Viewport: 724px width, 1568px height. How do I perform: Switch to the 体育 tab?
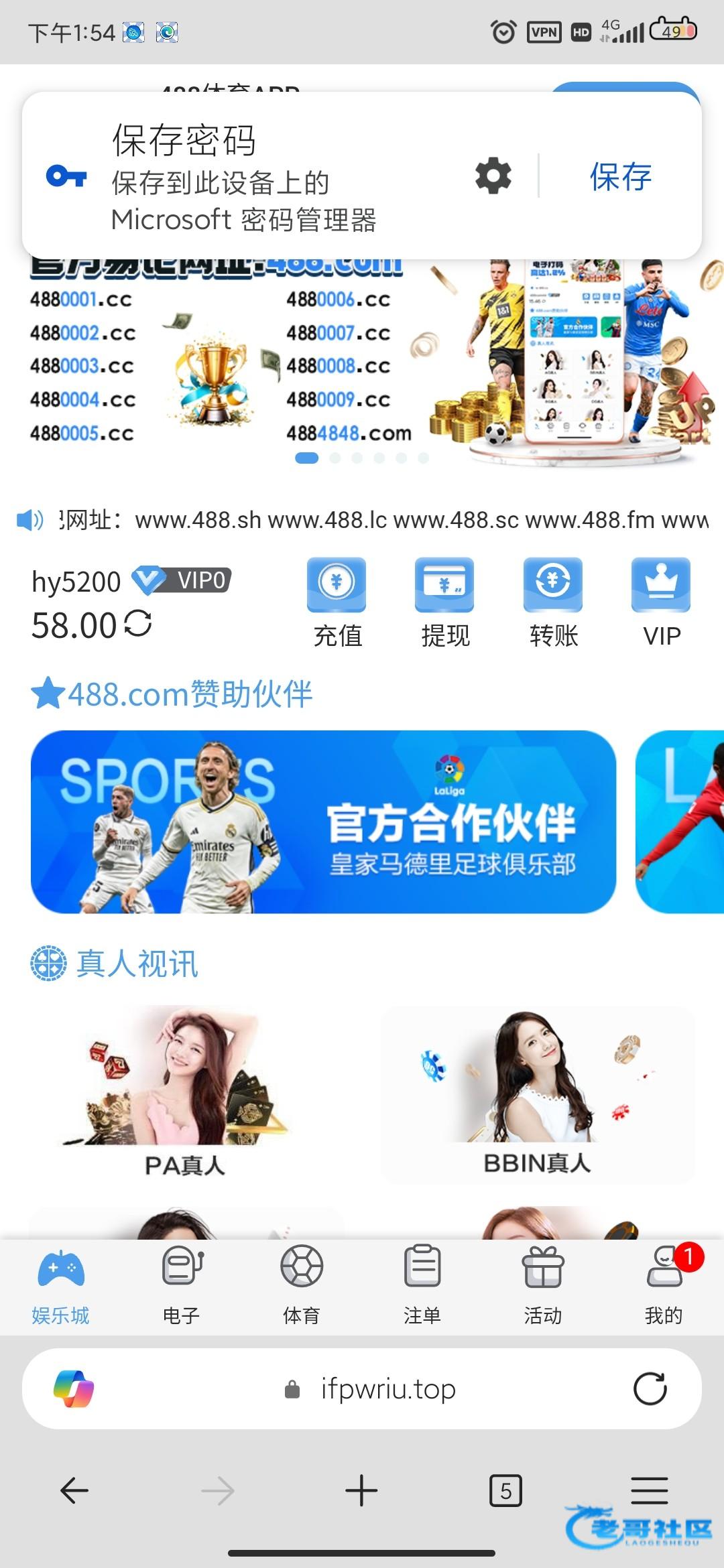click(302, 1285)
